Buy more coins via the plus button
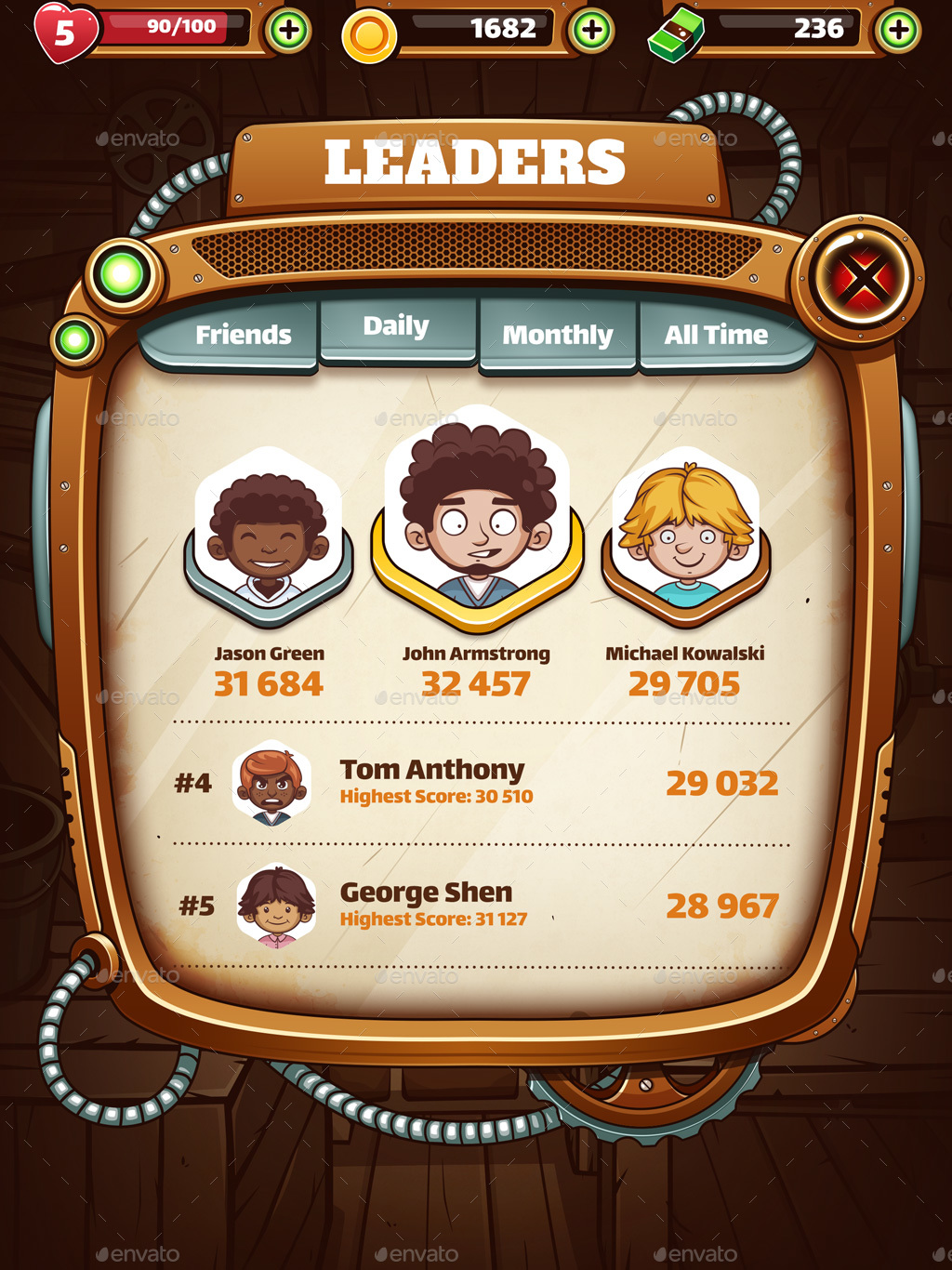952x1270 pixels. click(592, 31)
